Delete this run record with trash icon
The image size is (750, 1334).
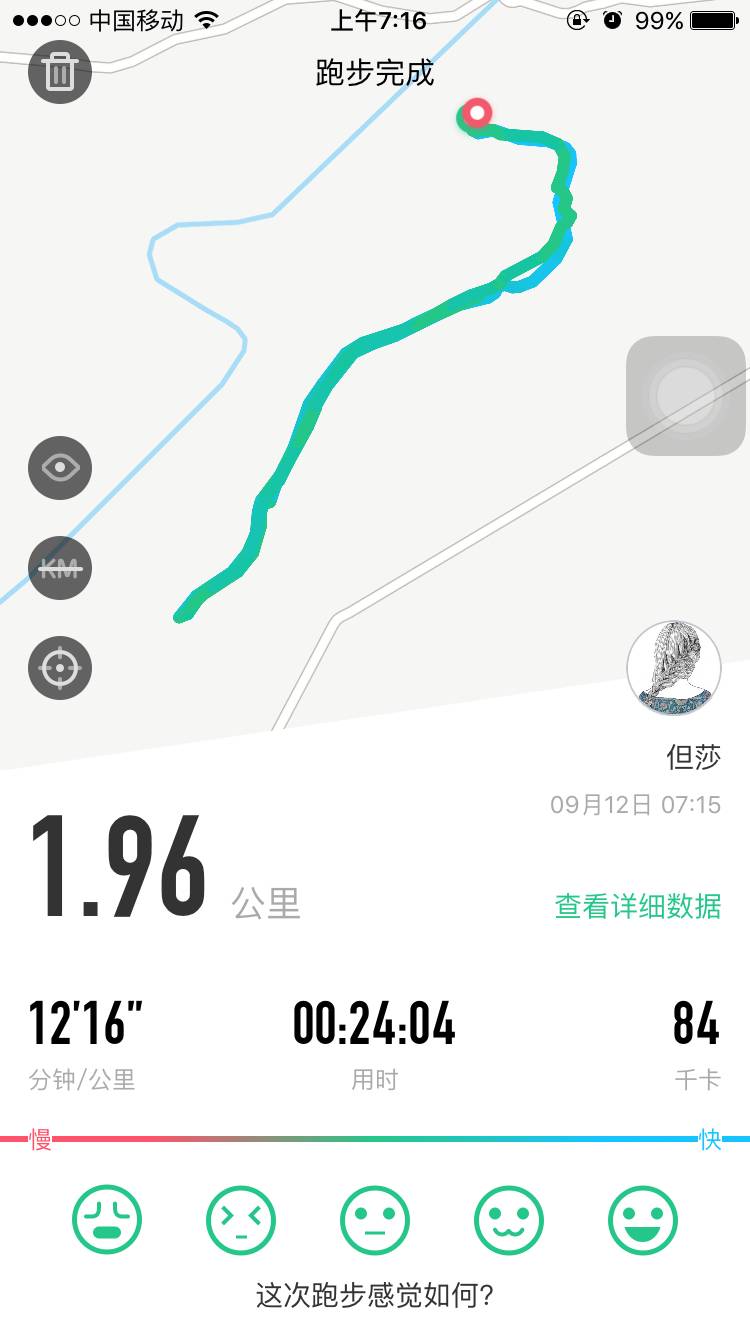click(60, 71)
